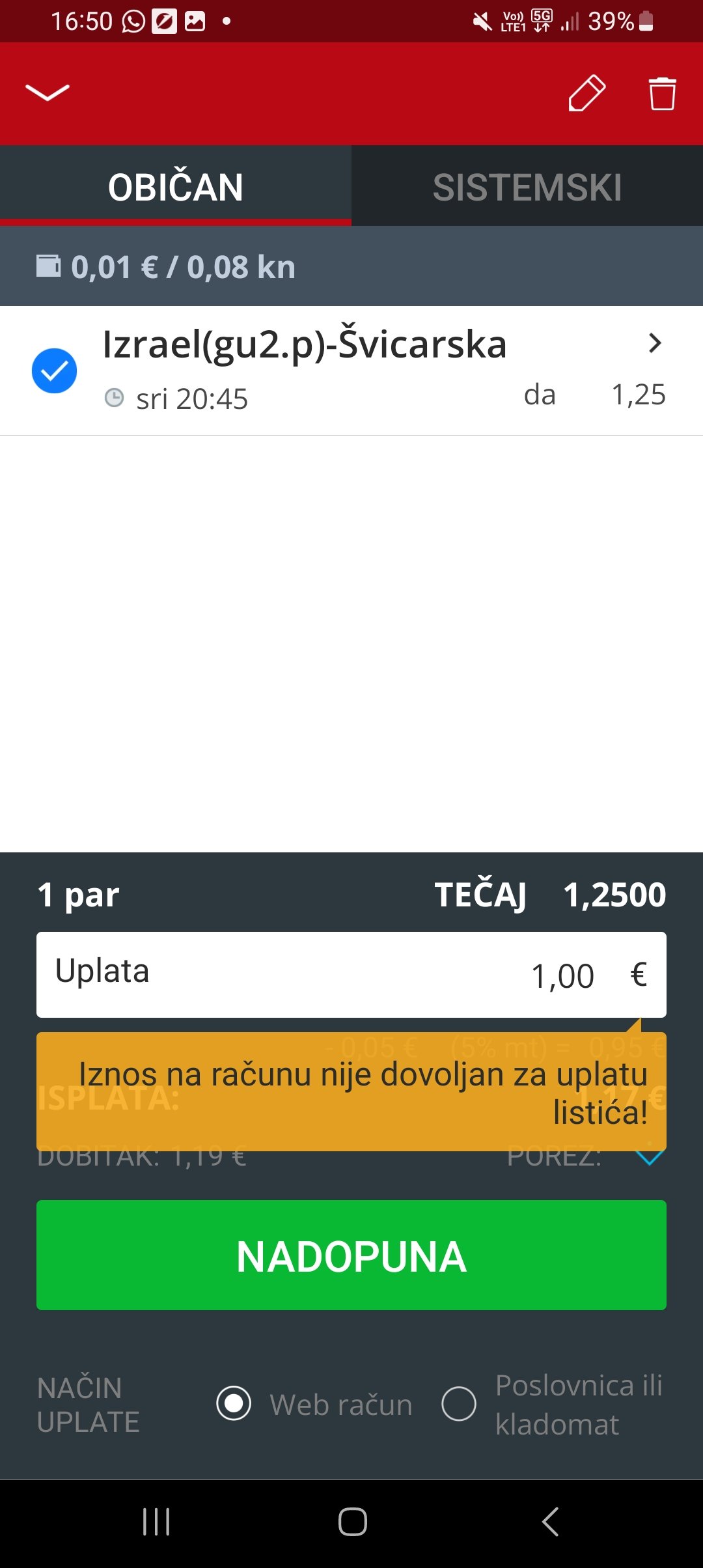703x1568 pixels.
Task: Delete the ticket using the trash icon
Action: (x=662, y=94)
